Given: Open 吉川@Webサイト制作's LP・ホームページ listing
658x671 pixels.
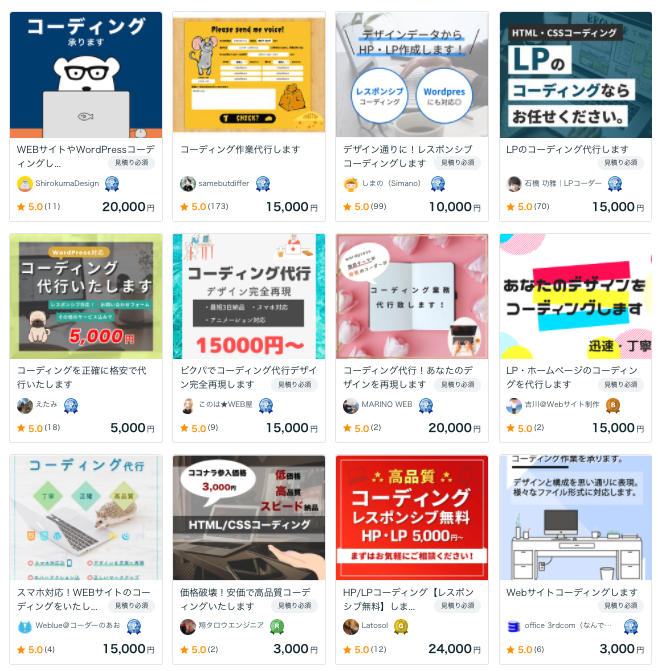Looking at the screenshot, I should pyautogui.click(x=575, y=297).
